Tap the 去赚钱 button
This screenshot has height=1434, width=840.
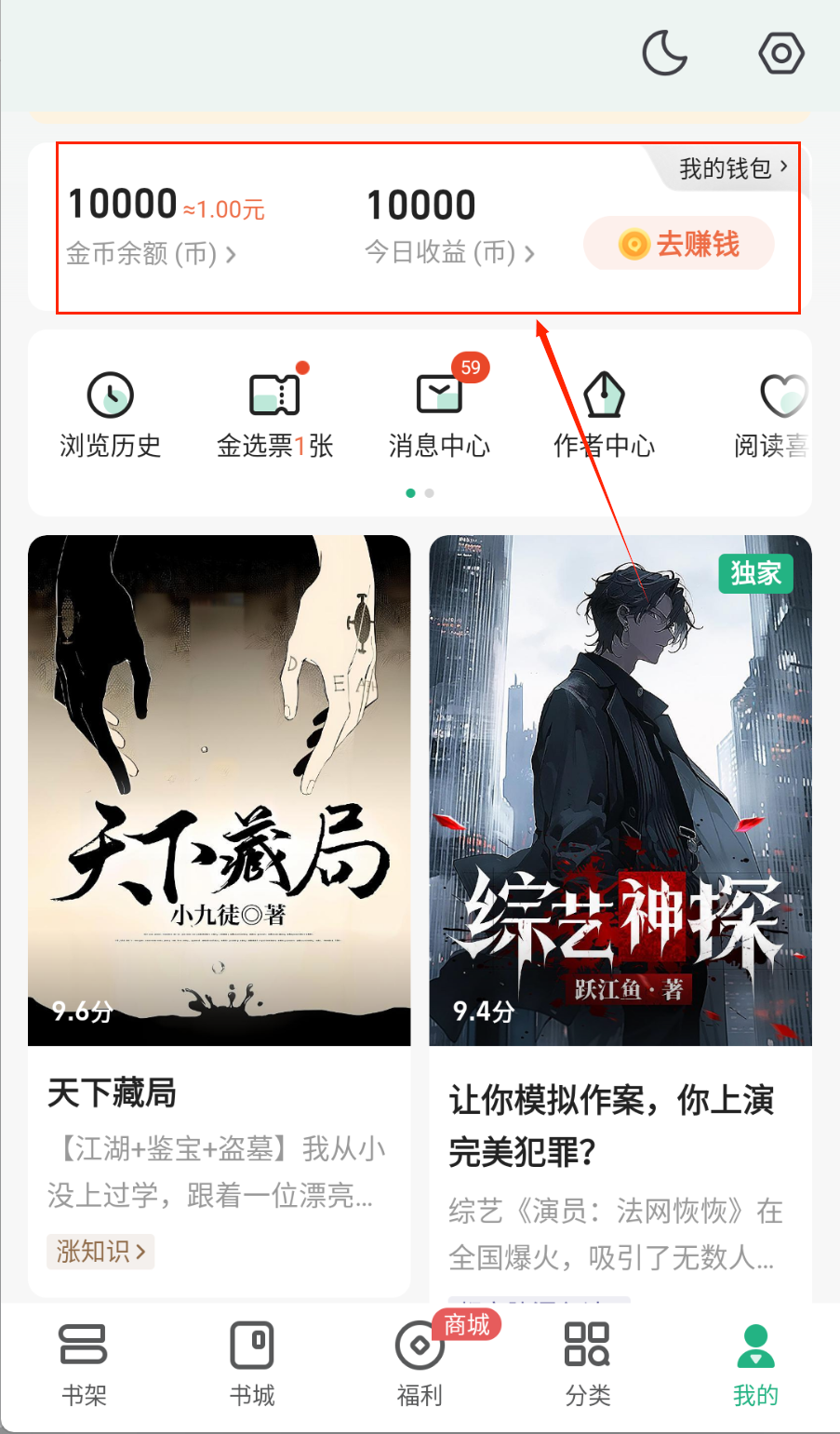point(679,244)
